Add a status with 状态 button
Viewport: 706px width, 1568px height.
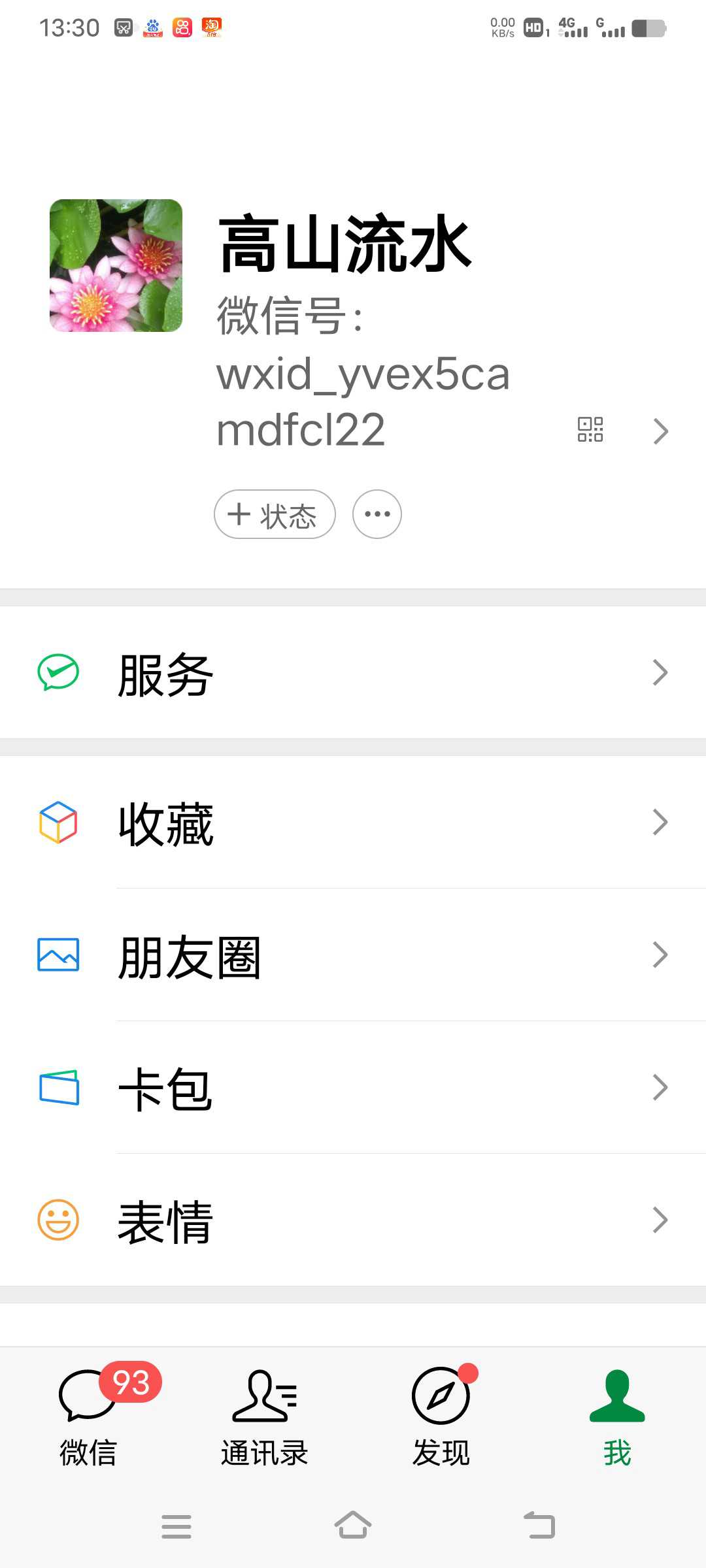tap(275, 514)
